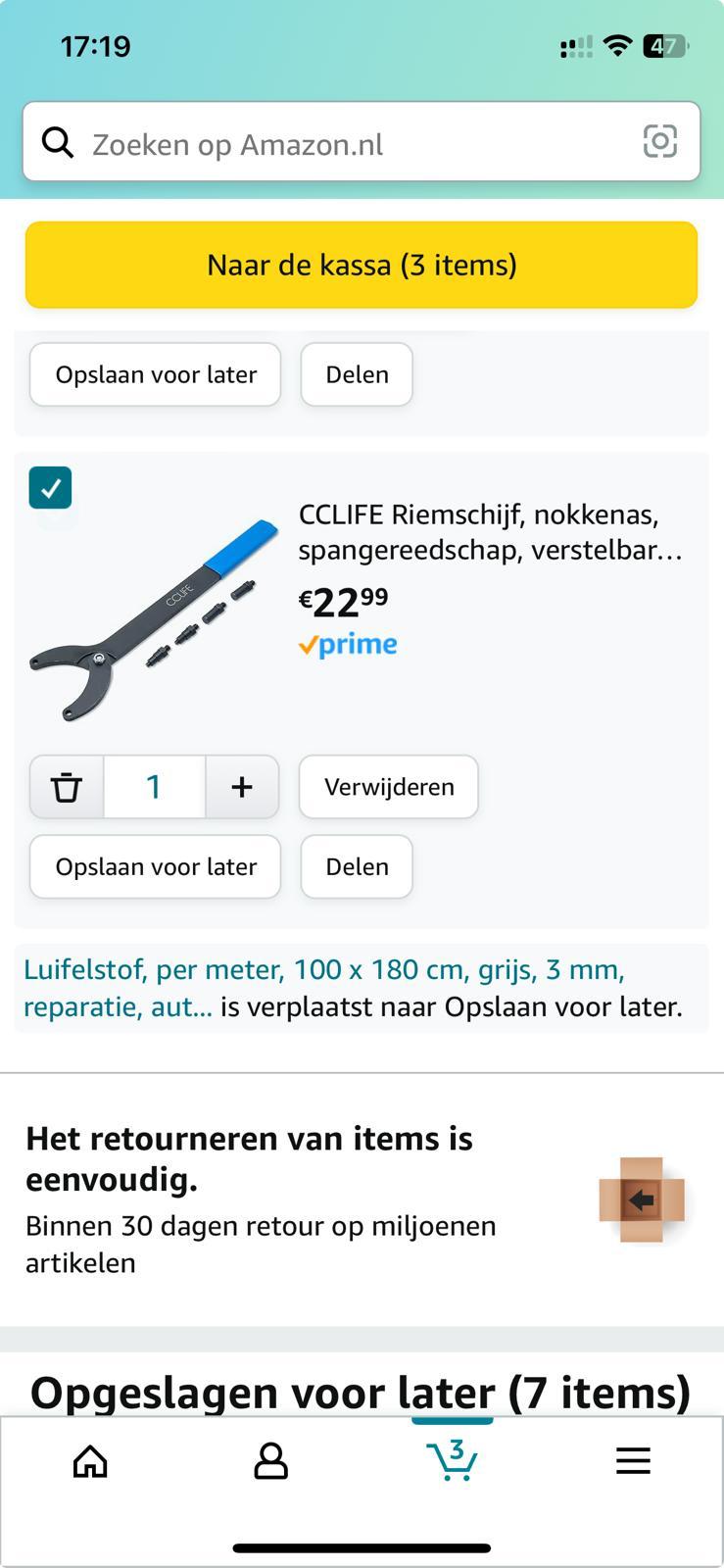Screen dimensions: 724x1568
Task: Open the CCLIFE Riemschijf product image
Action: point(154,619)
